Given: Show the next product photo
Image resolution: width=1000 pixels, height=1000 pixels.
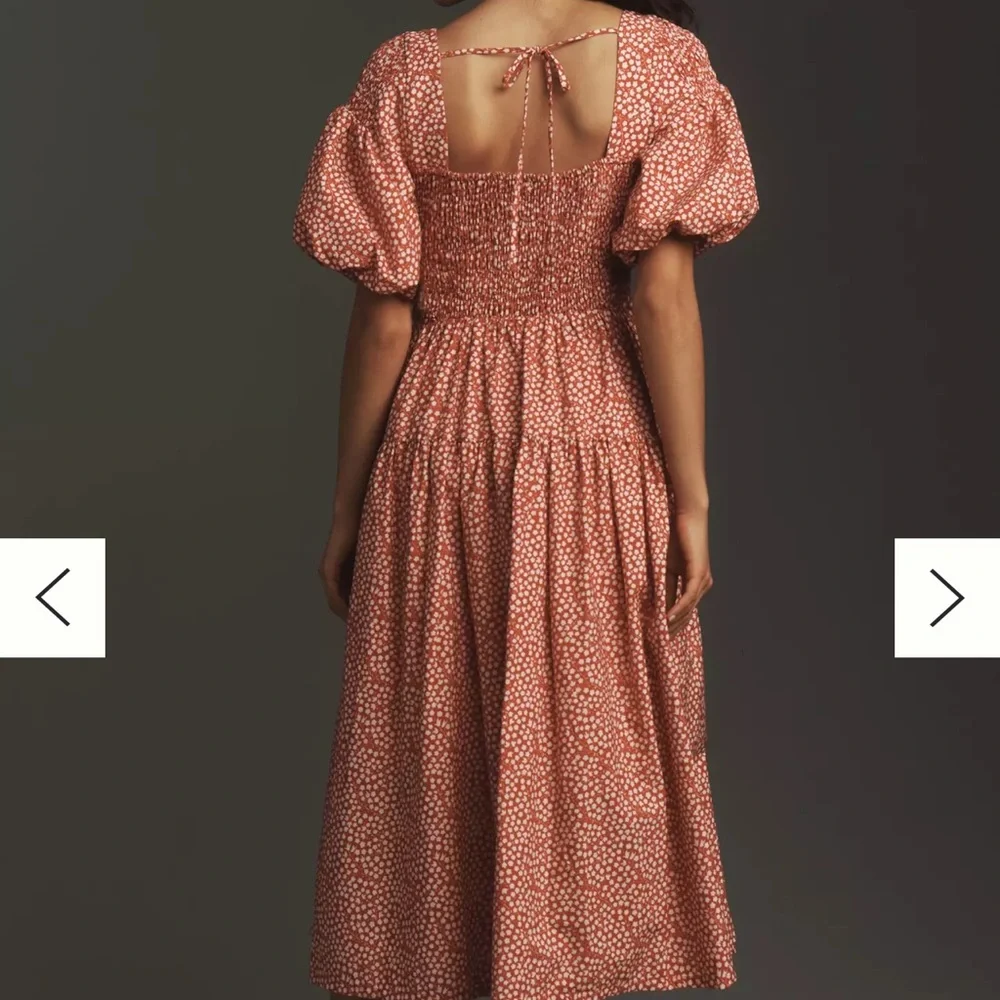Looking at the screenshot, I should [x=946, y=597].
